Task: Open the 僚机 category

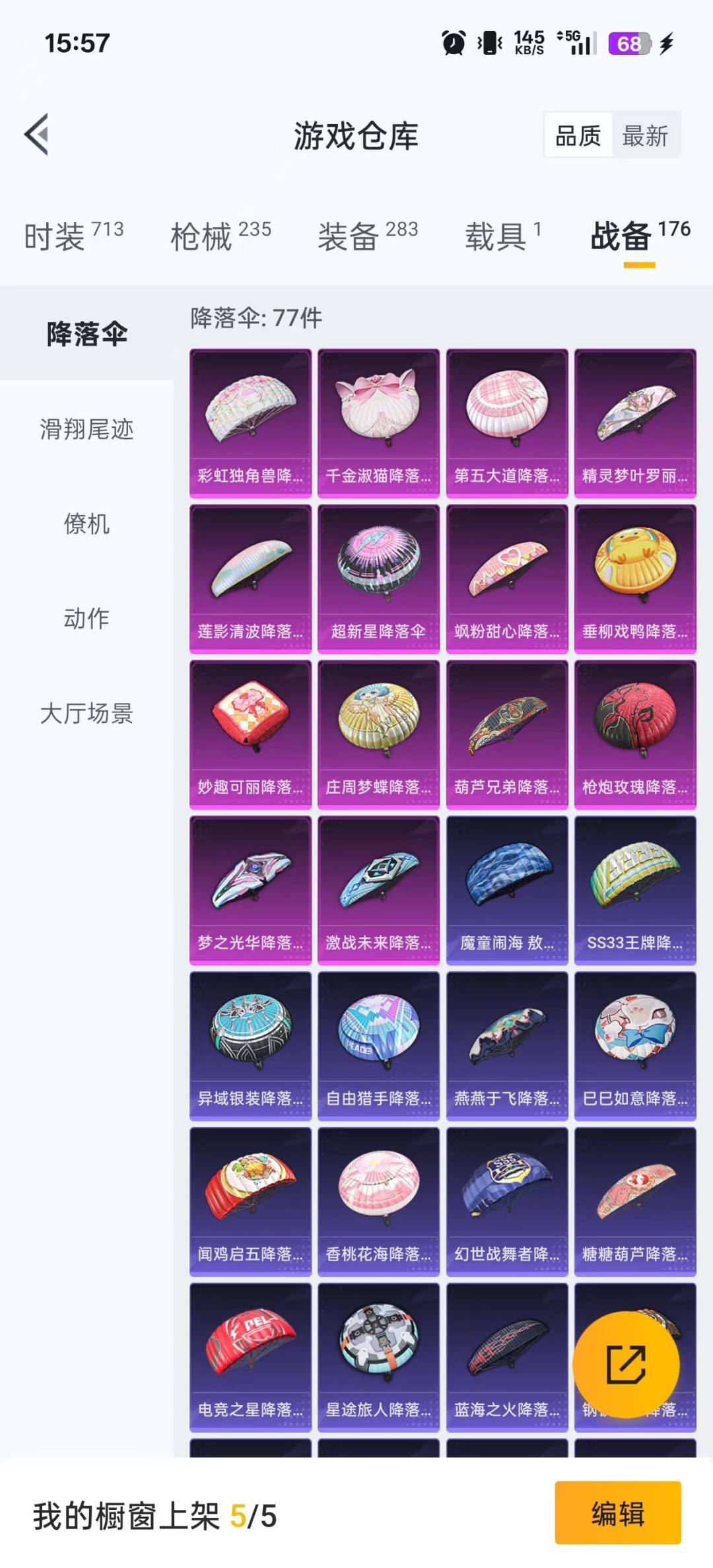Action: pos(86,524)
